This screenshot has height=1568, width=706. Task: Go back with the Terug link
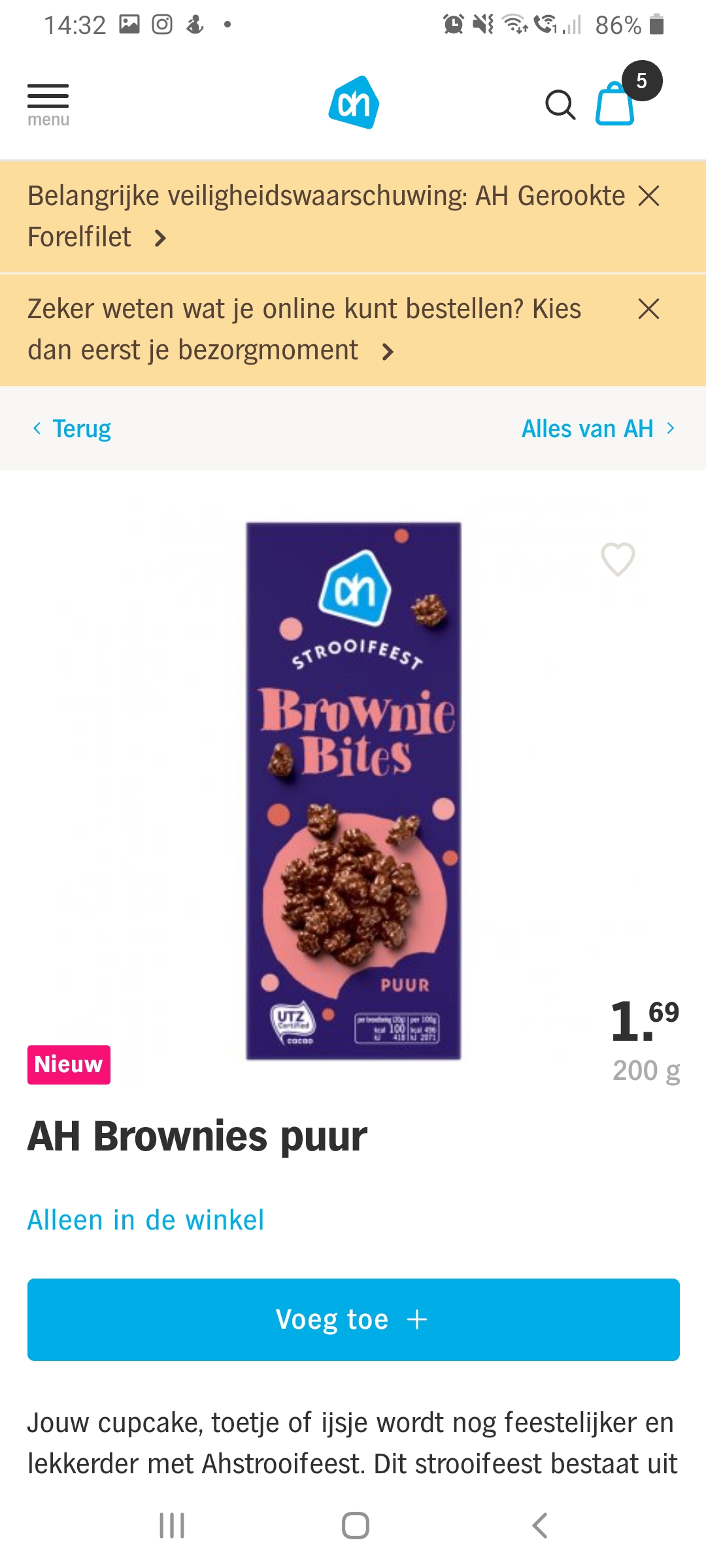pyautogui.click(x=73, y=429)
